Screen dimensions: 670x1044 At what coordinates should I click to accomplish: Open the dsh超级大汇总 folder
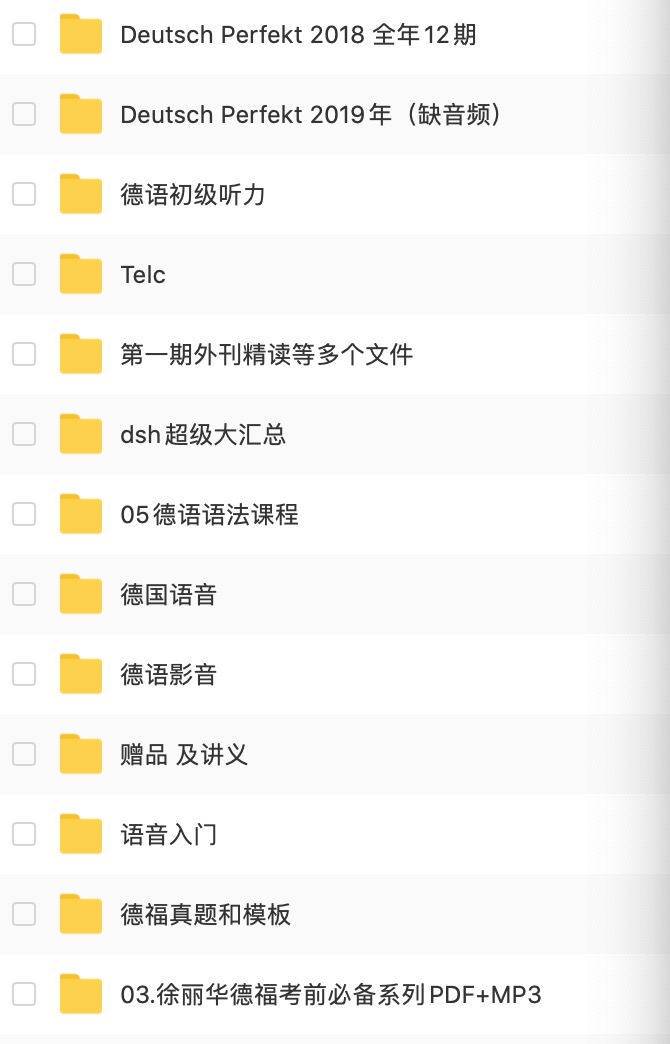203,434
